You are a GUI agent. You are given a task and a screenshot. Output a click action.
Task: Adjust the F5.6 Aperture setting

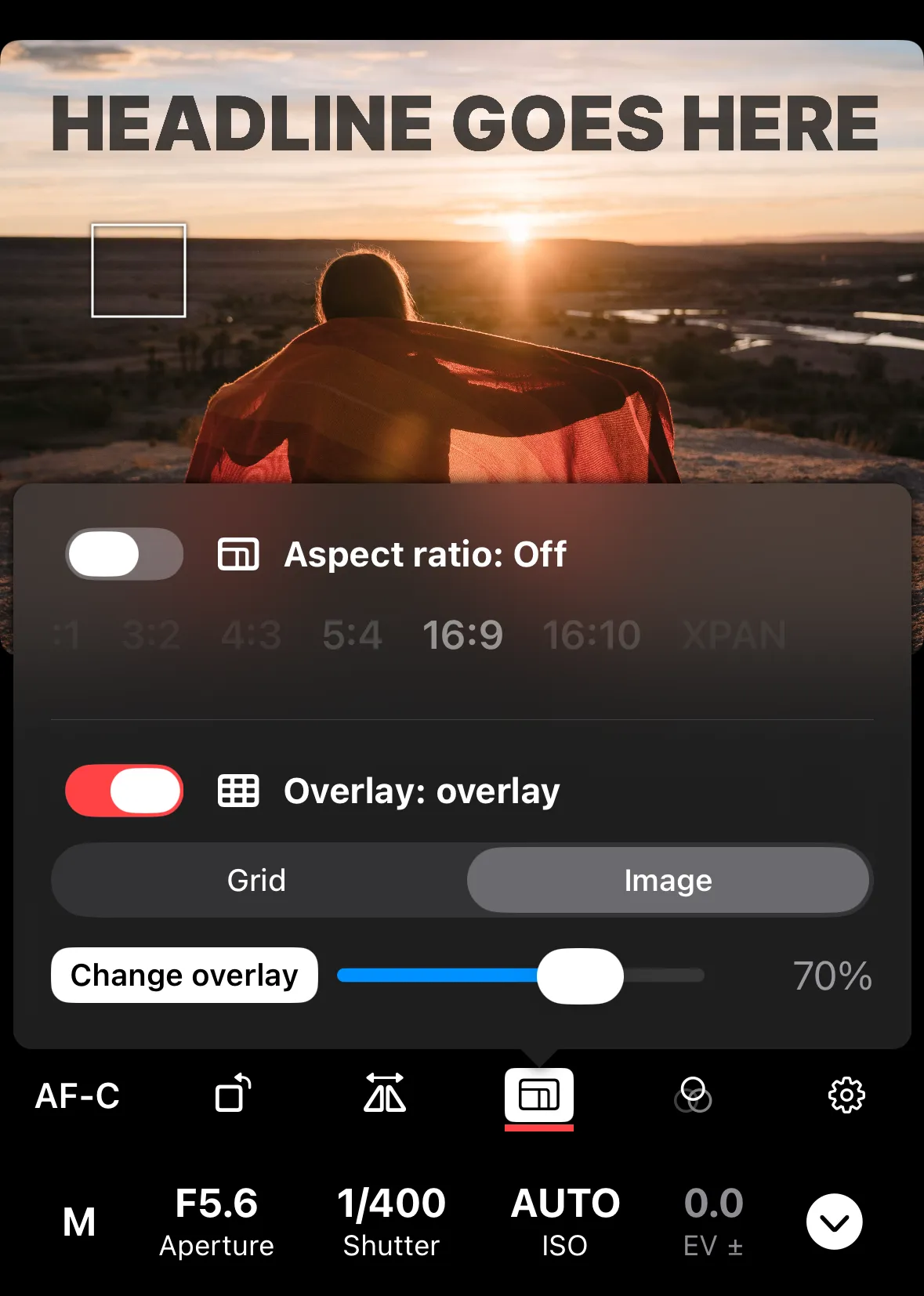(216, 1222)
